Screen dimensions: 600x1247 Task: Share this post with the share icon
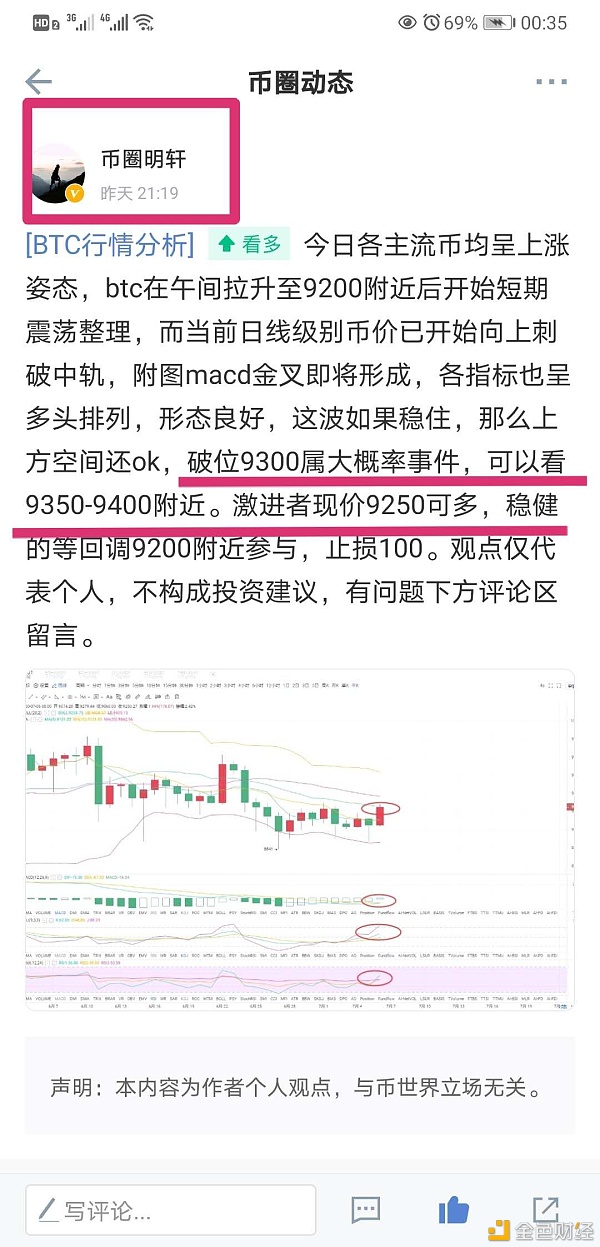click(546, 1209)
